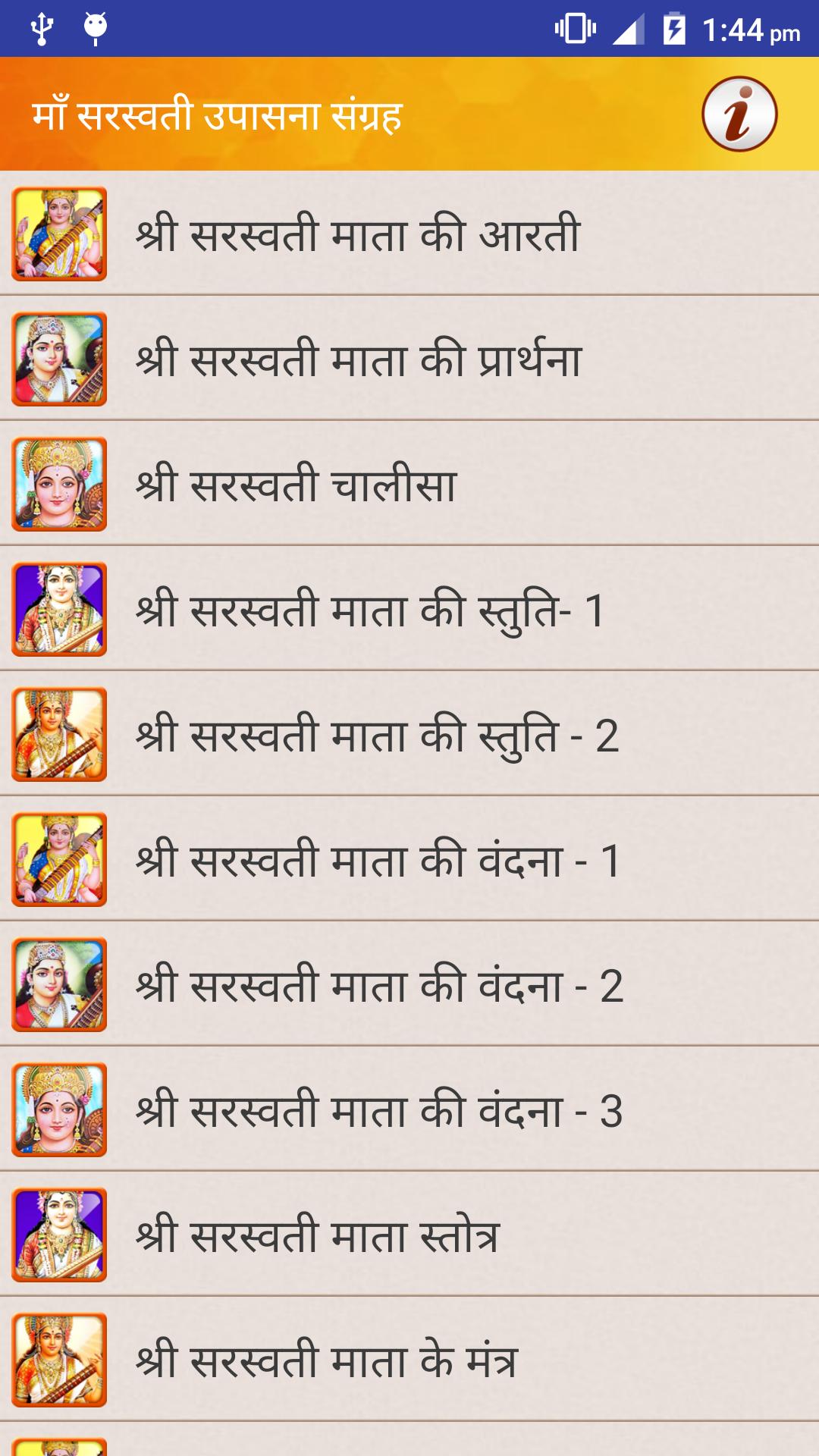Tap श्री सरस्वती माता की वंदना - 3
The width and height of the screenshot is (819, 1456).
click(x=409, y=1109)
